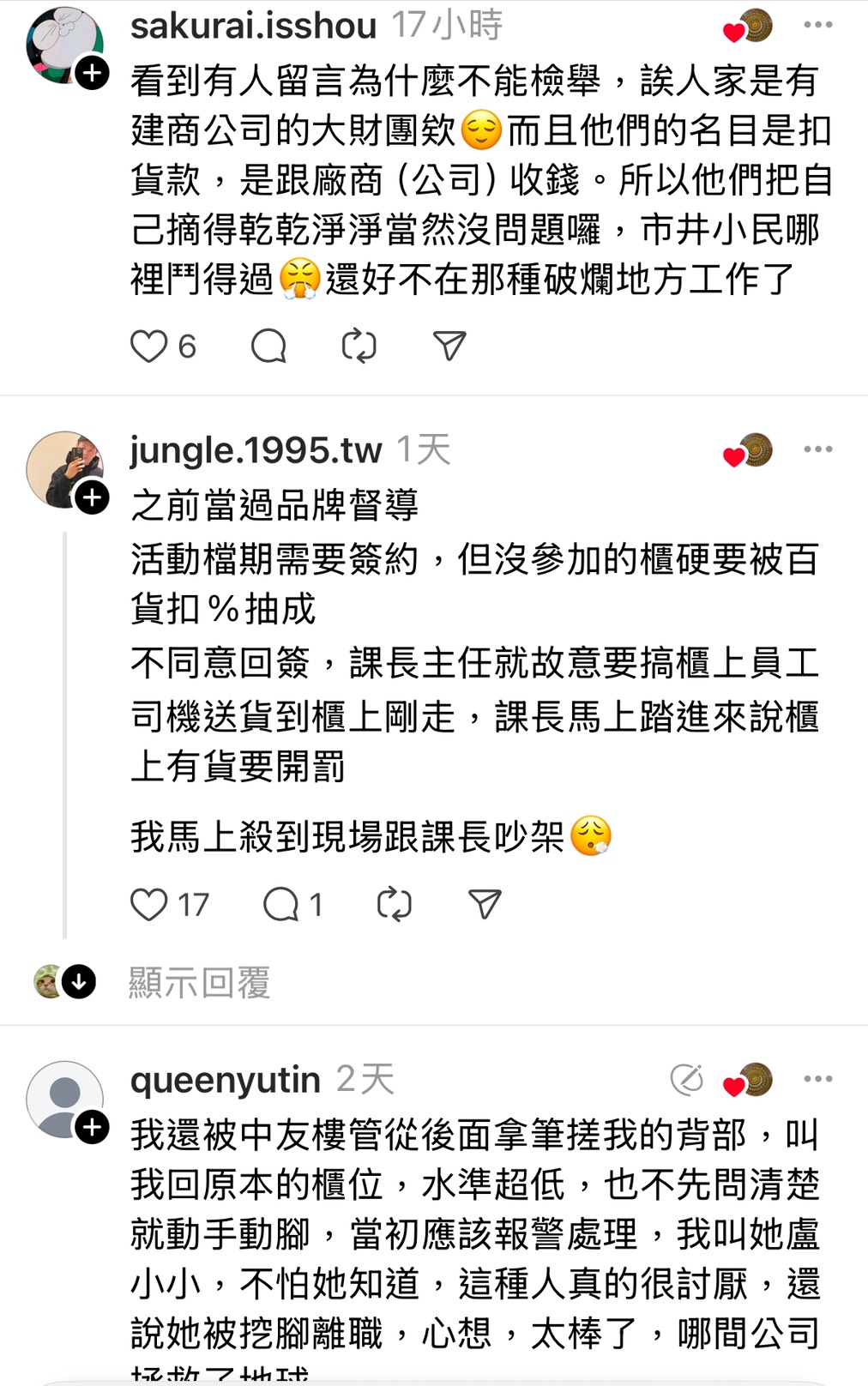This screenshot has height=1386, width=868.
Task: Tap the edited indicator on queenyutin's comment
Action: pyautogui.click(x=686, y=1080)
